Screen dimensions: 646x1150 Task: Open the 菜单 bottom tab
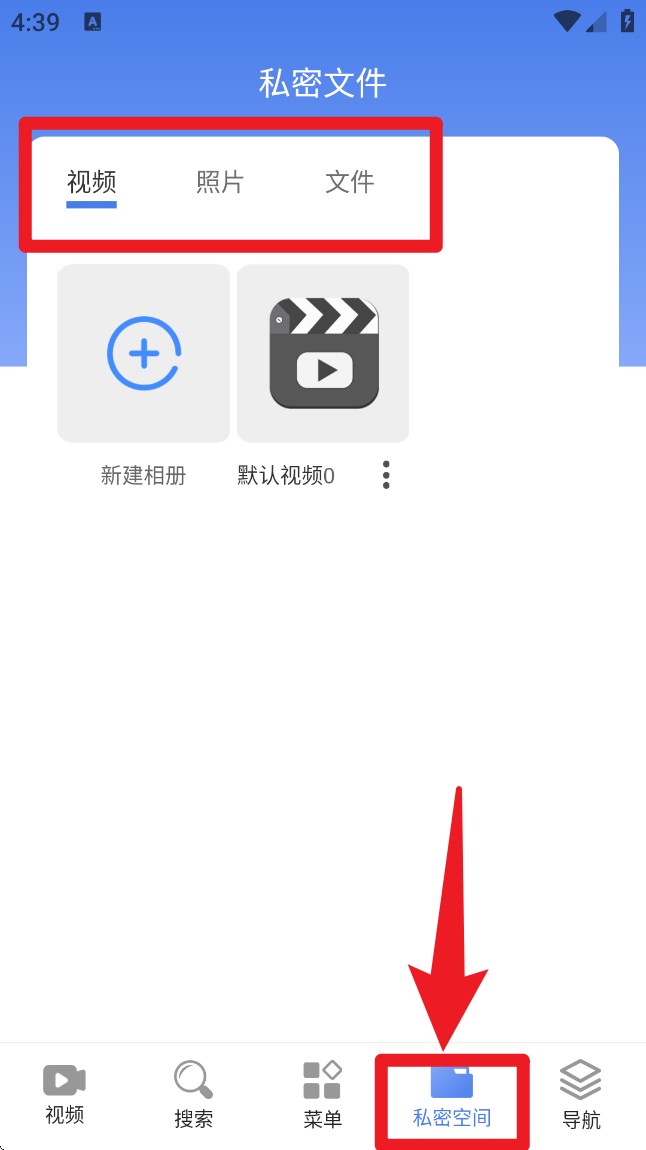(x=322, y=1094)
